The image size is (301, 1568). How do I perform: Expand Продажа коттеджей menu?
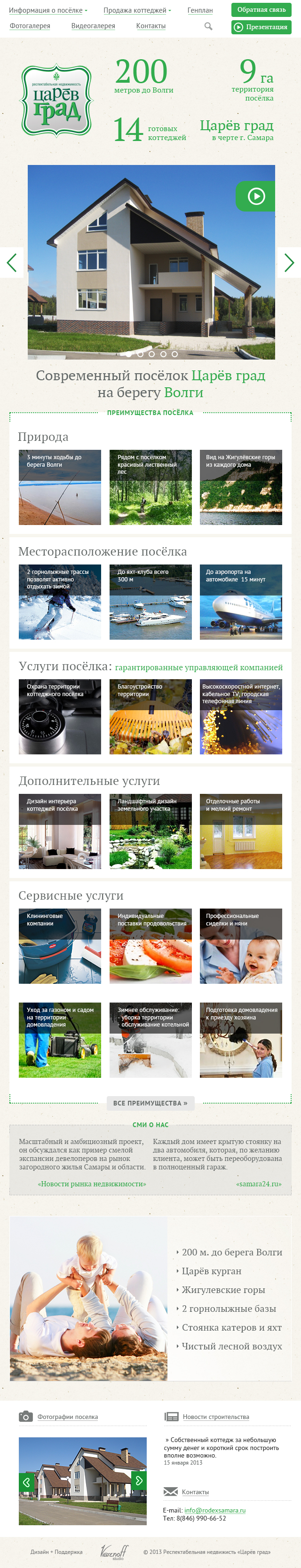(x=136, y=10)
